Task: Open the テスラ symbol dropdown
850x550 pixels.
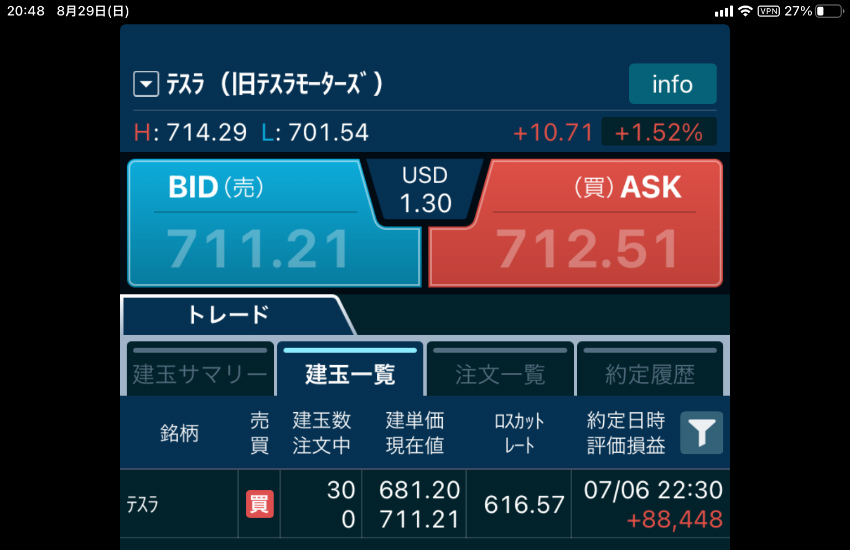Action: pos(147,85)
